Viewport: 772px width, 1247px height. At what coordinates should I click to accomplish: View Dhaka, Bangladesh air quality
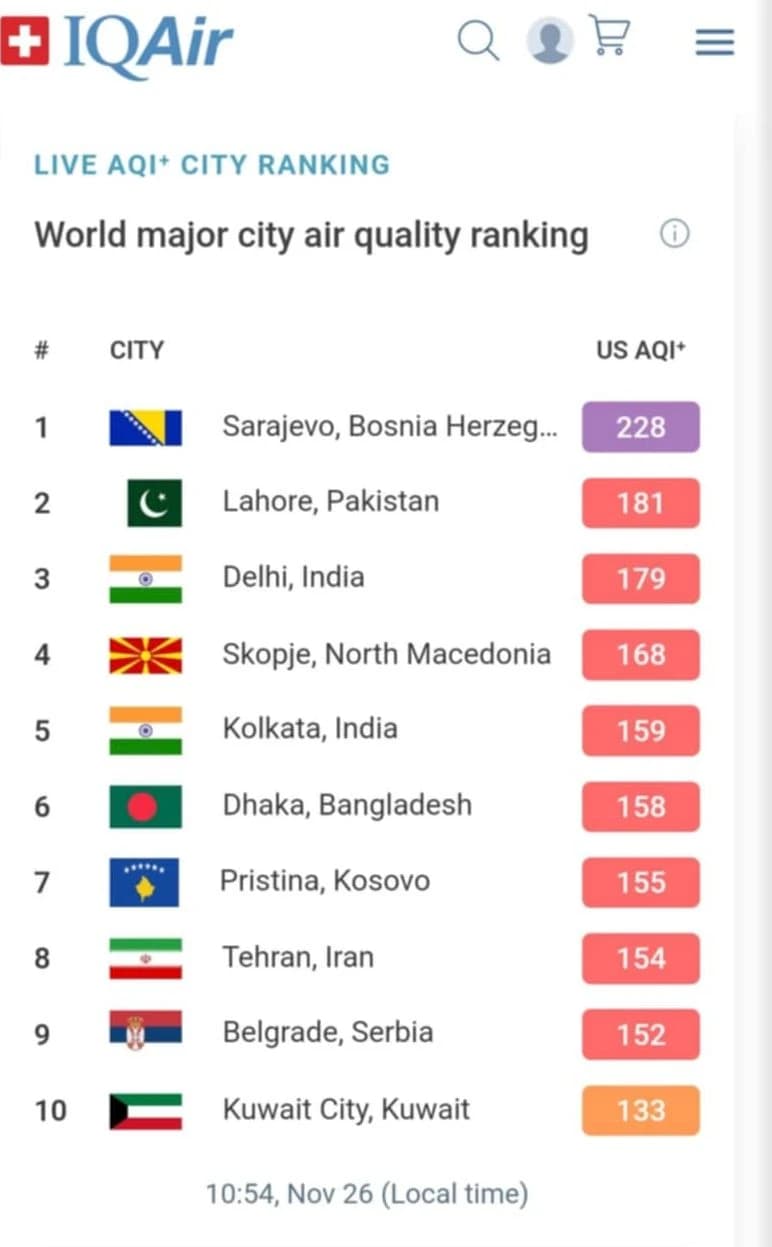(x=366, y=806)
